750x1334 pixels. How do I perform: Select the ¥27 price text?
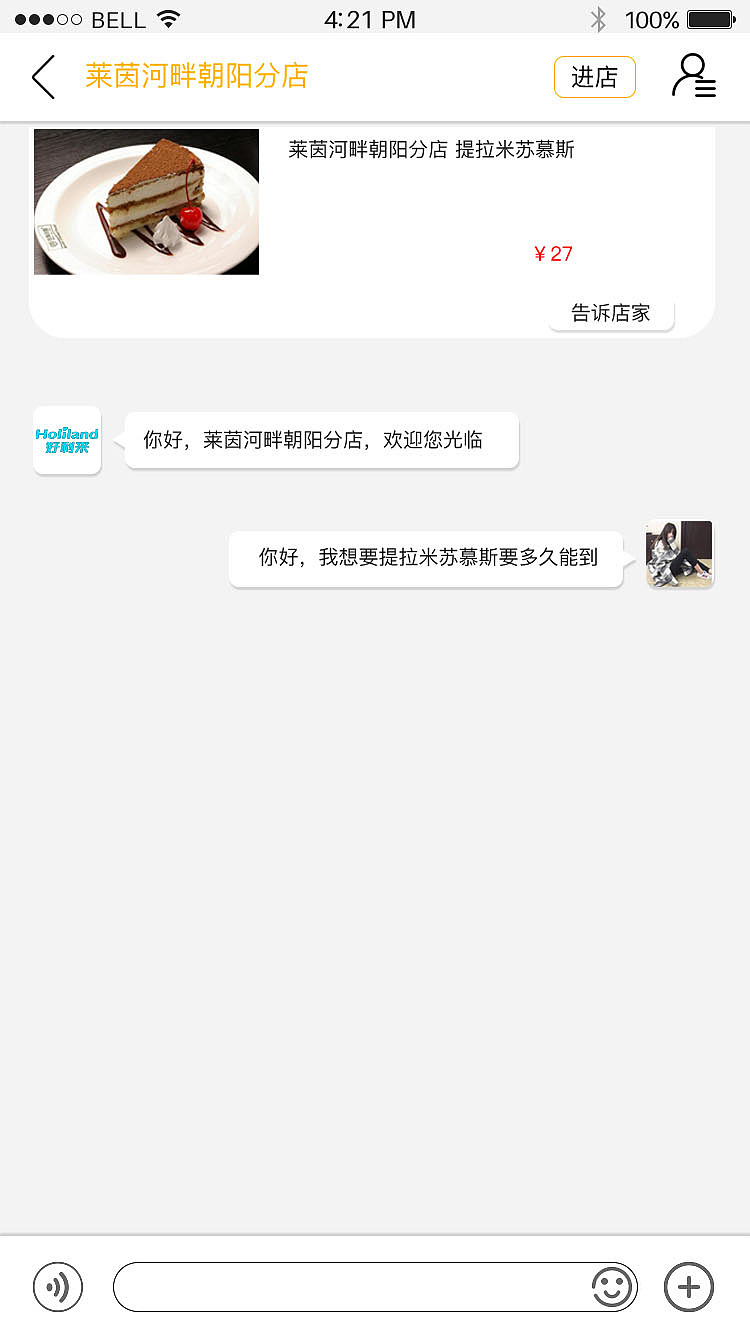point(554,254)
